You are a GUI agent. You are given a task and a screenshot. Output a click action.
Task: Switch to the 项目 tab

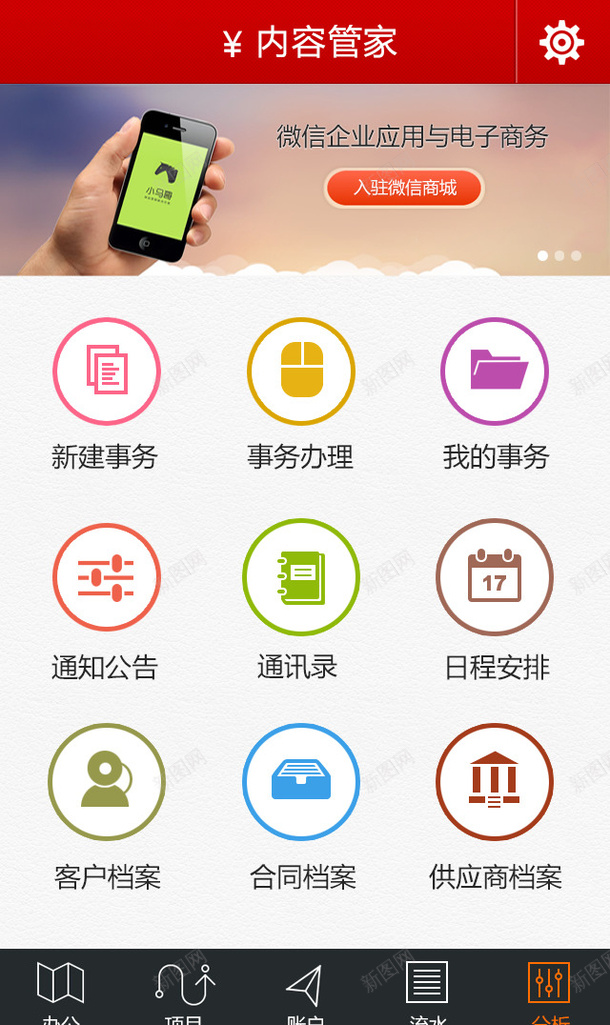[x=184, y=988]
